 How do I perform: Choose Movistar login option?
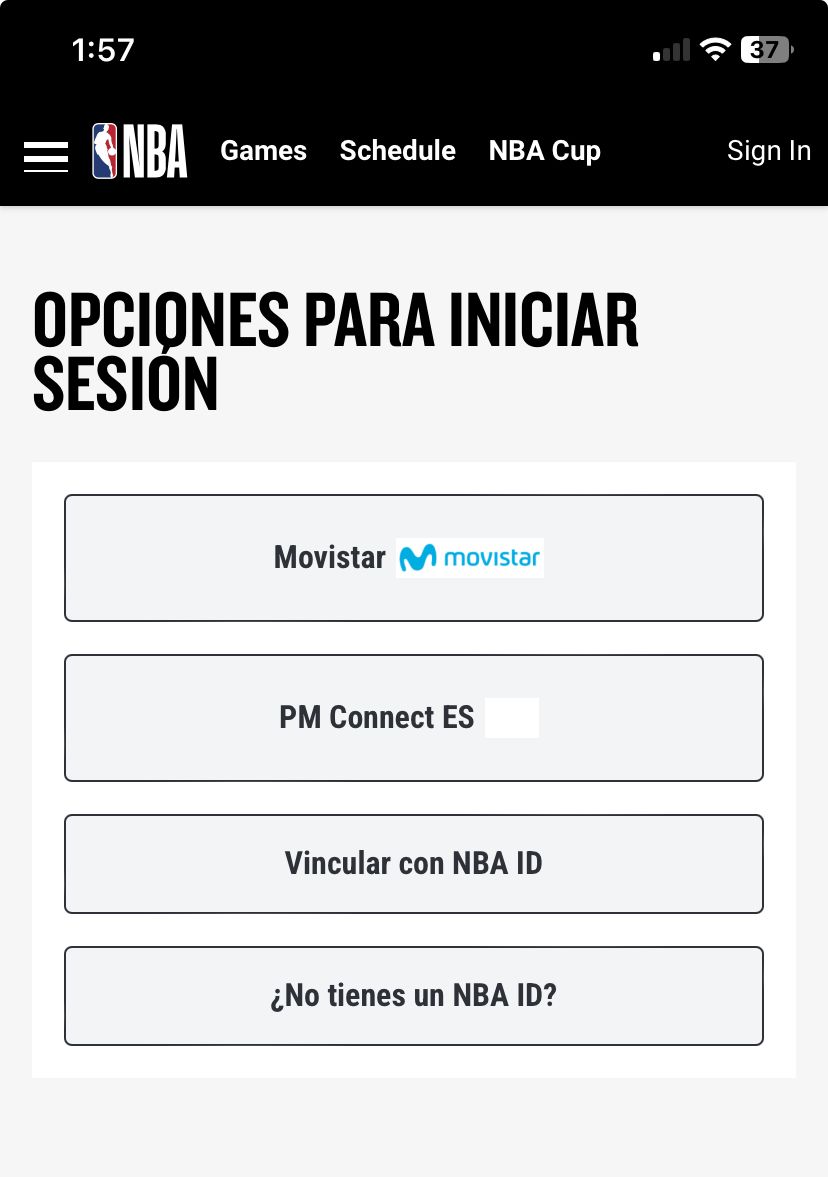[x=413, y=558]
